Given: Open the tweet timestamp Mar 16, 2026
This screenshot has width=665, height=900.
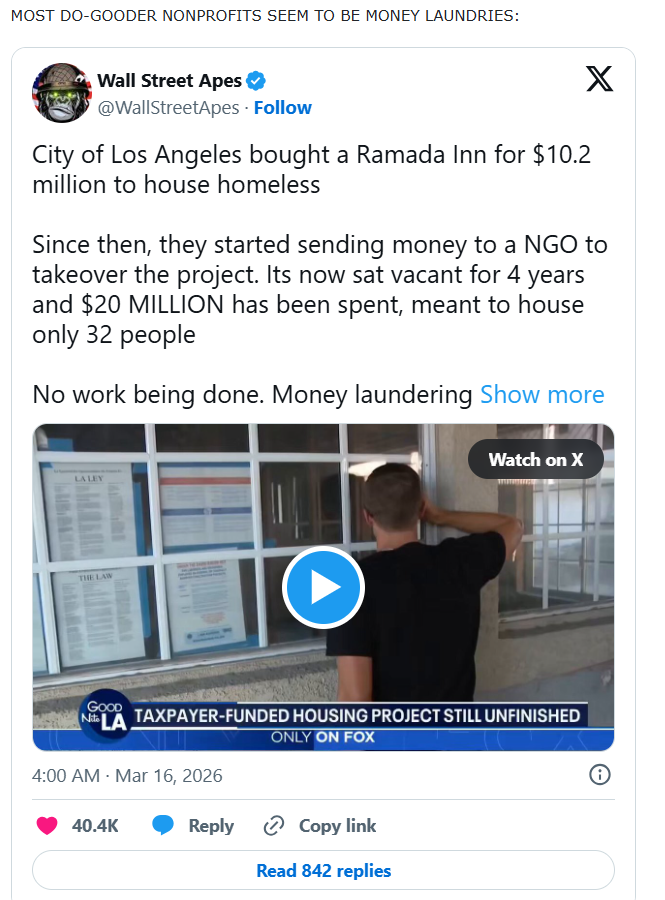Looking at the screenshot, I should coord(127,775).
